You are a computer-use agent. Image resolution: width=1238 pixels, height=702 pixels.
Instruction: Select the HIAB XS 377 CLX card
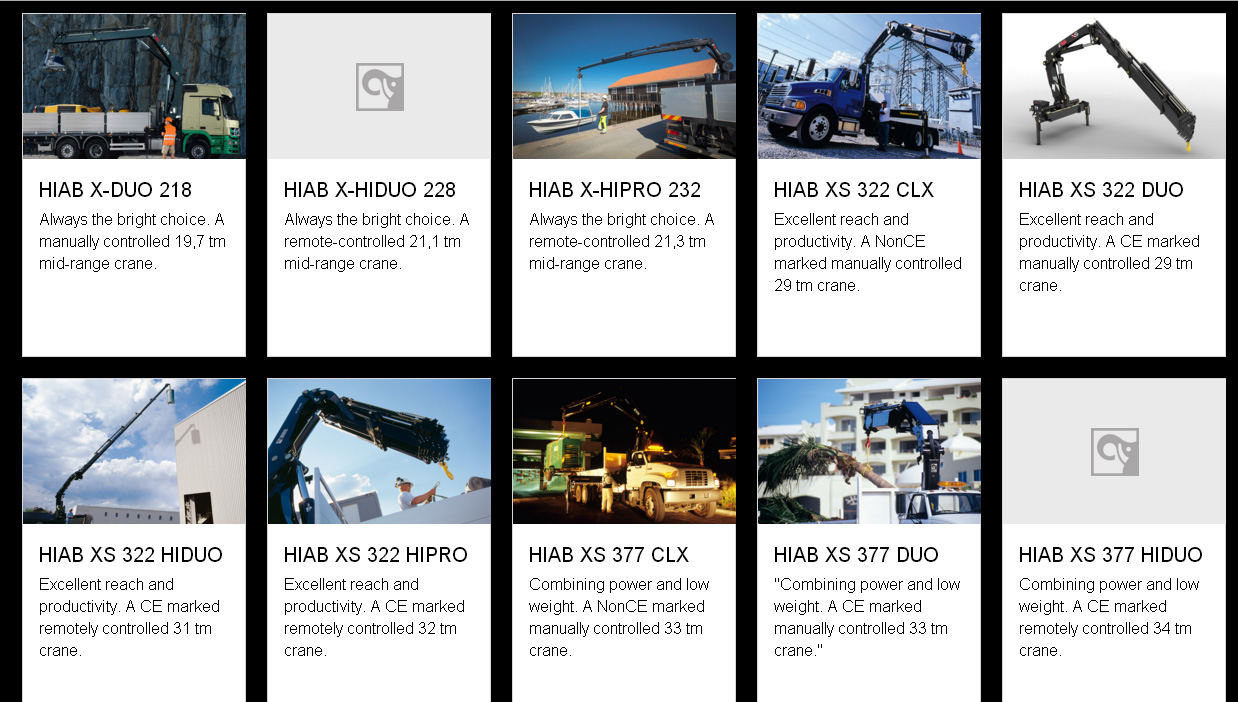[x=608, y=554]
